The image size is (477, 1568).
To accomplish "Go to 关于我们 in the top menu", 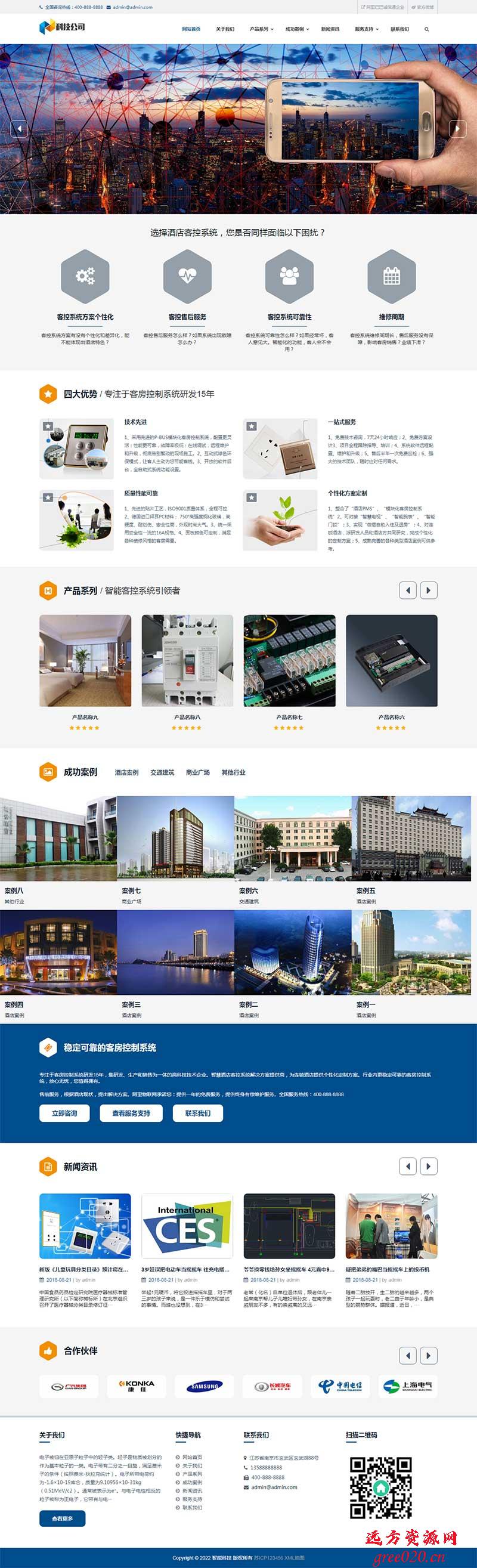I will coord(225,29).
